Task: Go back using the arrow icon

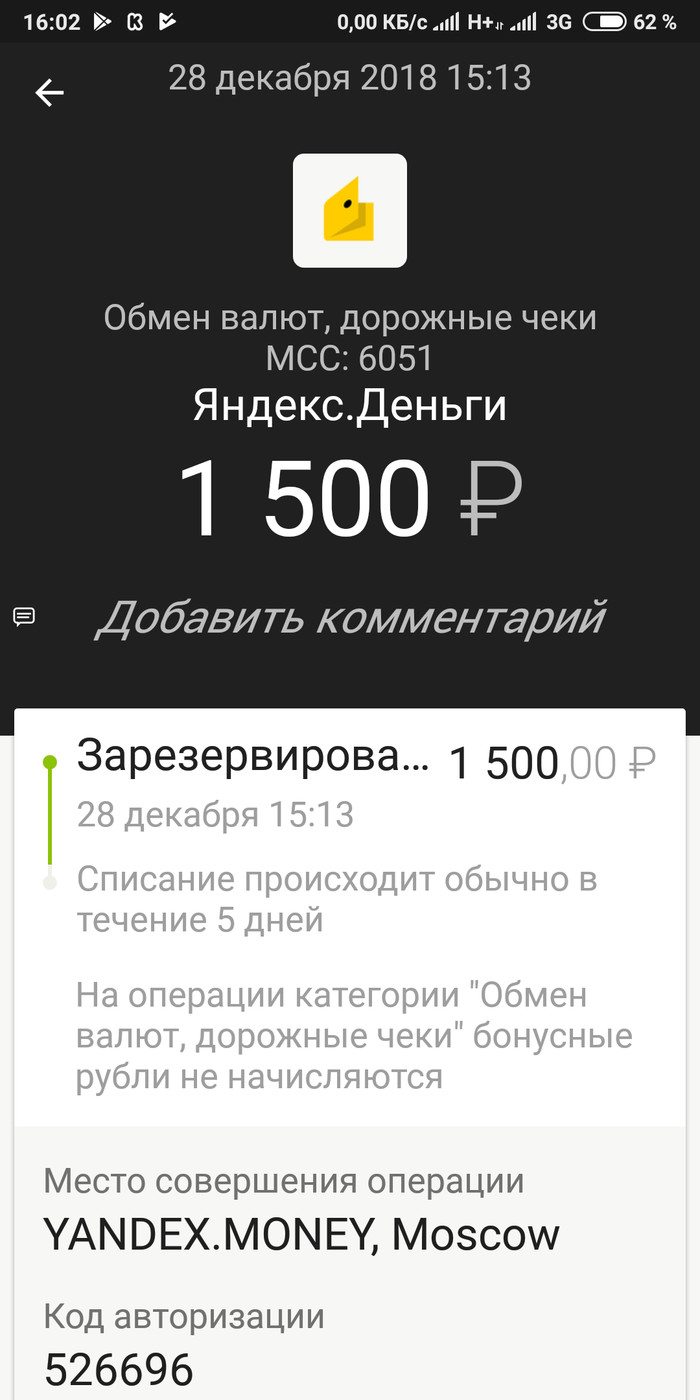Action: 49,93
